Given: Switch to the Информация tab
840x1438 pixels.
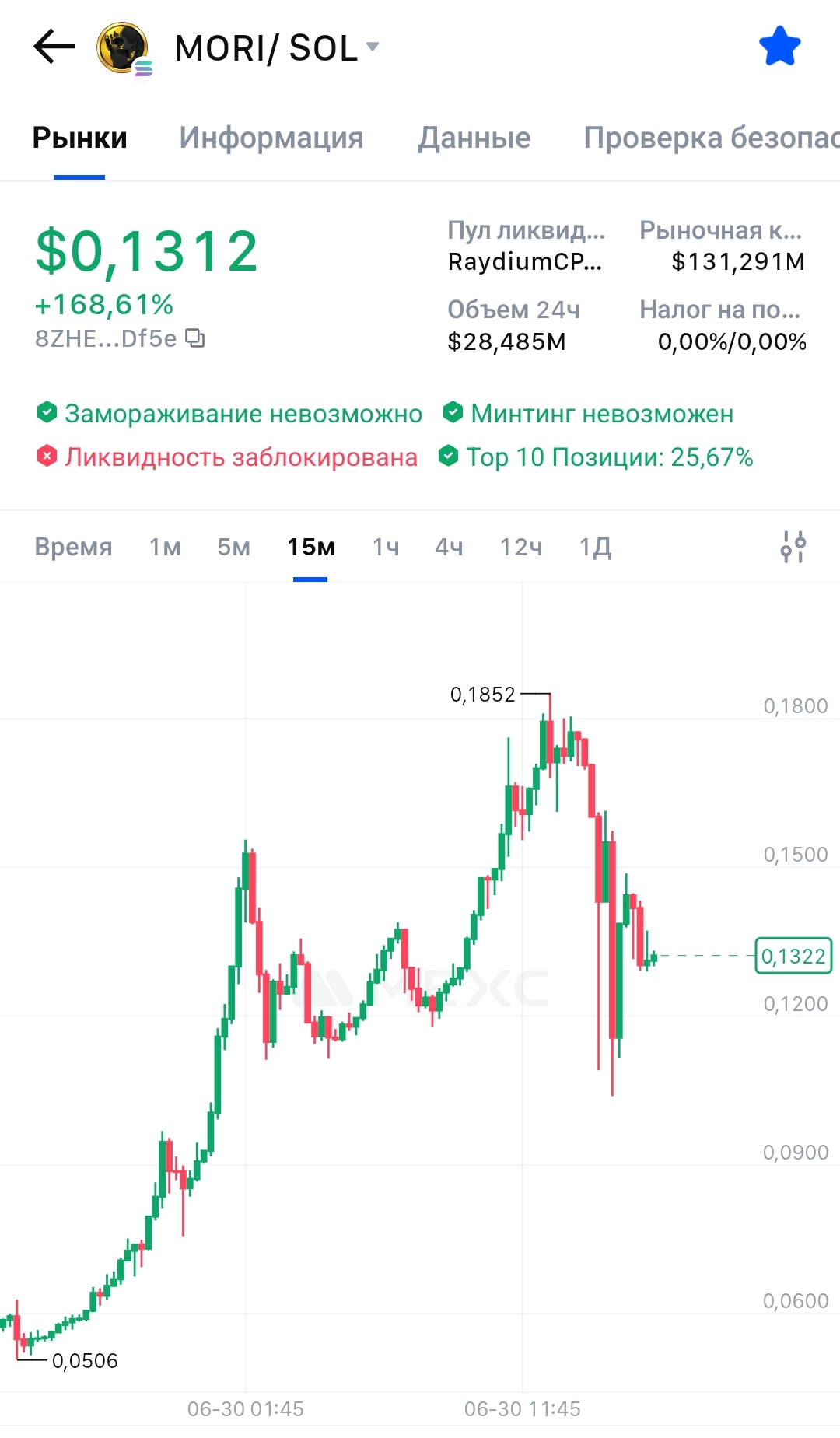Looking at the screenshot, I should tap(271, 138).
